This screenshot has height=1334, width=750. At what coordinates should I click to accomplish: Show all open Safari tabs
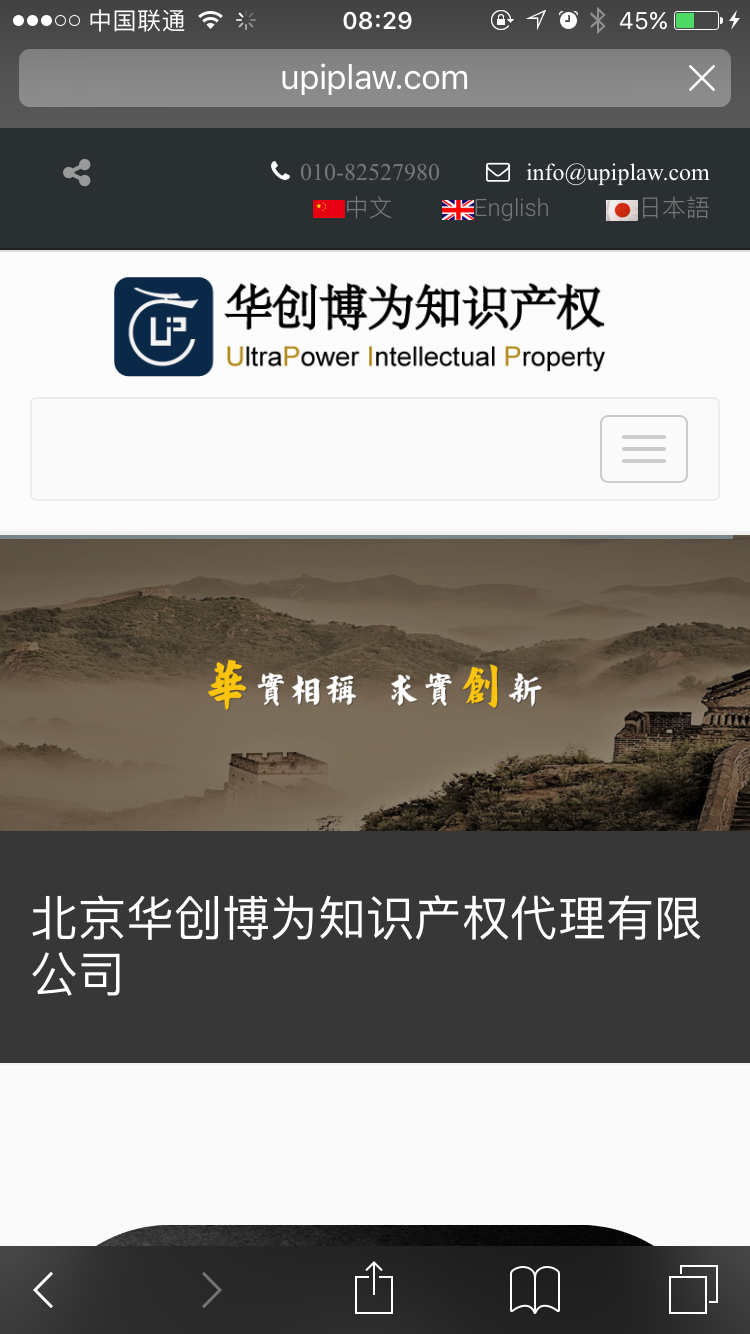point(693,1289)
